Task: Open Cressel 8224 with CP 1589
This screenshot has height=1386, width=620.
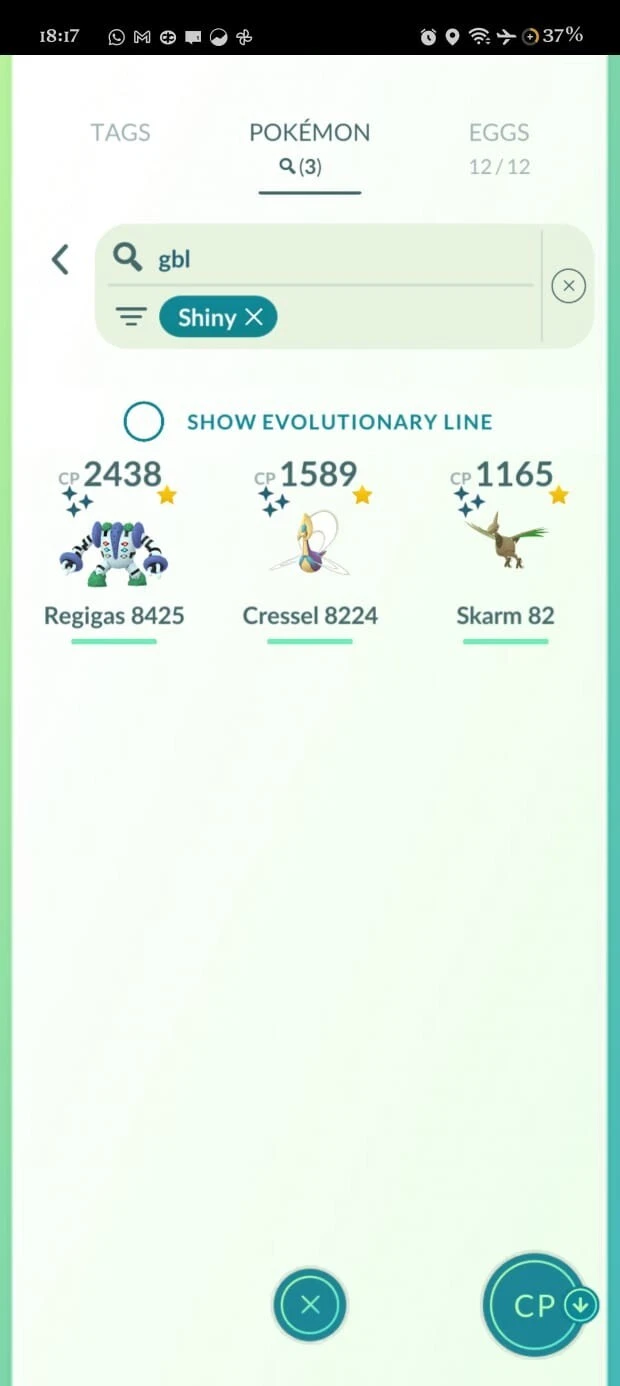Action: (x=310, y=548)
